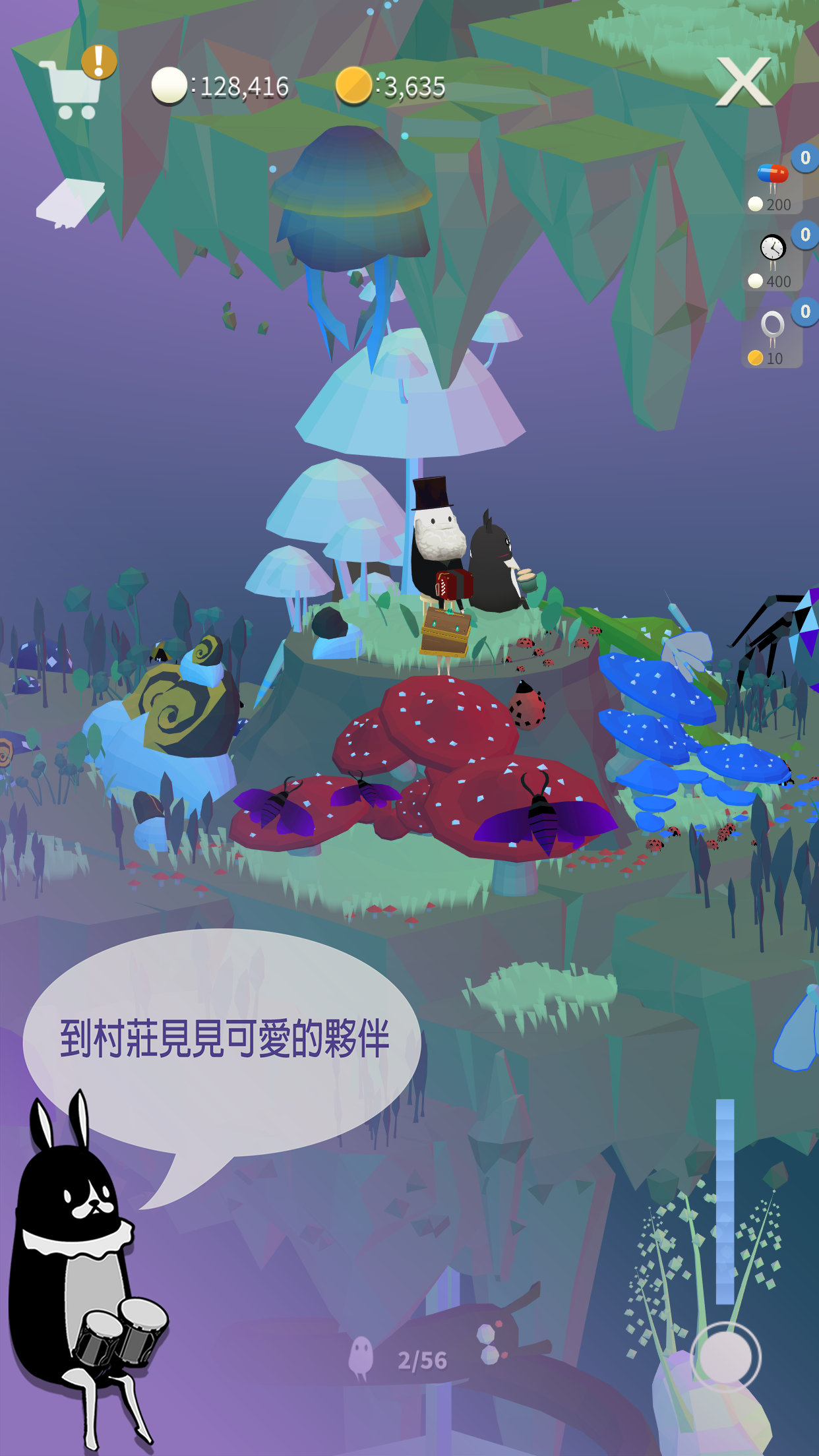Image resolution: width=819 pixels, height=1456 pixels.
Task: Buy the pill item for 200
Action: (x=772, y=187)
